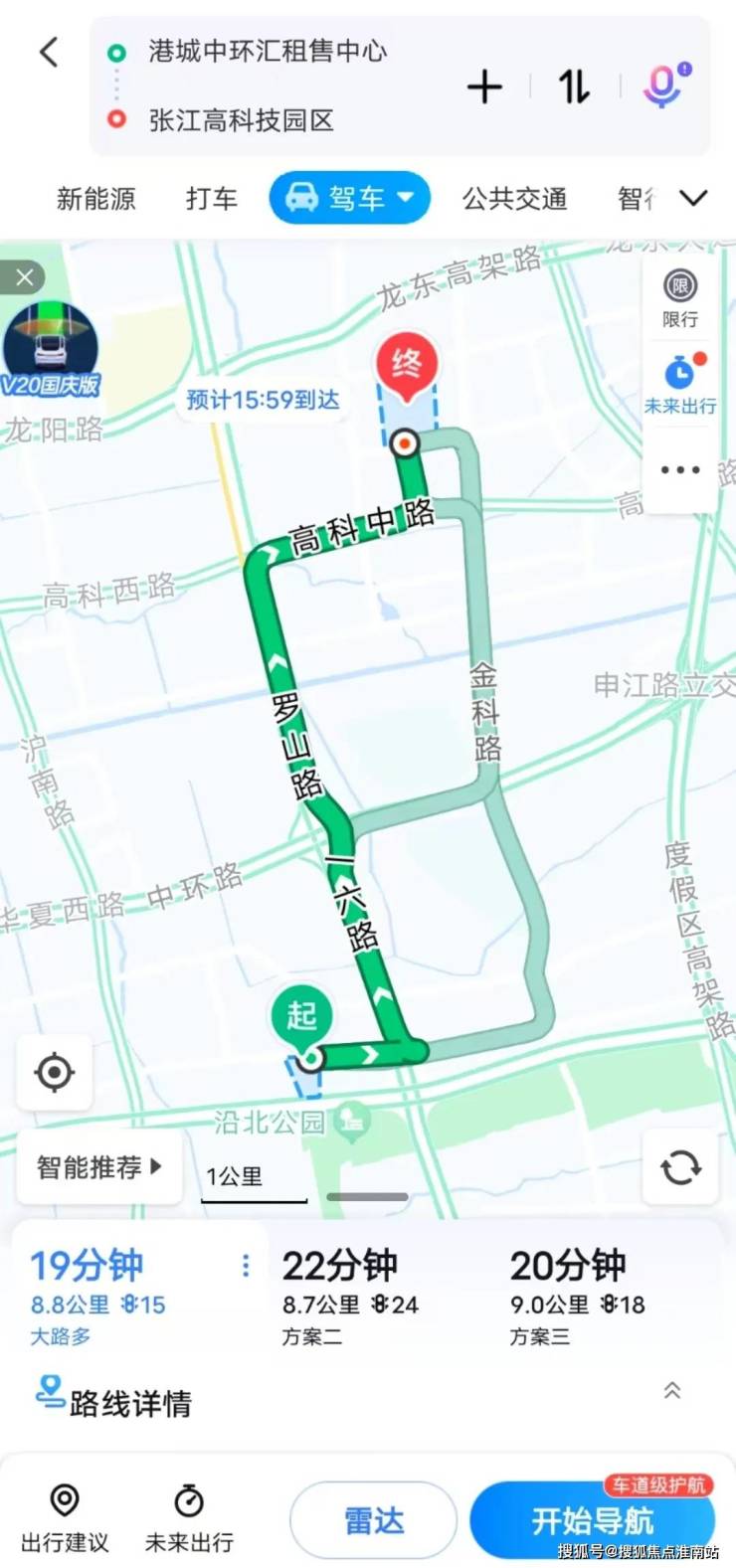Recenter map on my location
The width and height of the screenshot is (736, 1568).
55,1073
